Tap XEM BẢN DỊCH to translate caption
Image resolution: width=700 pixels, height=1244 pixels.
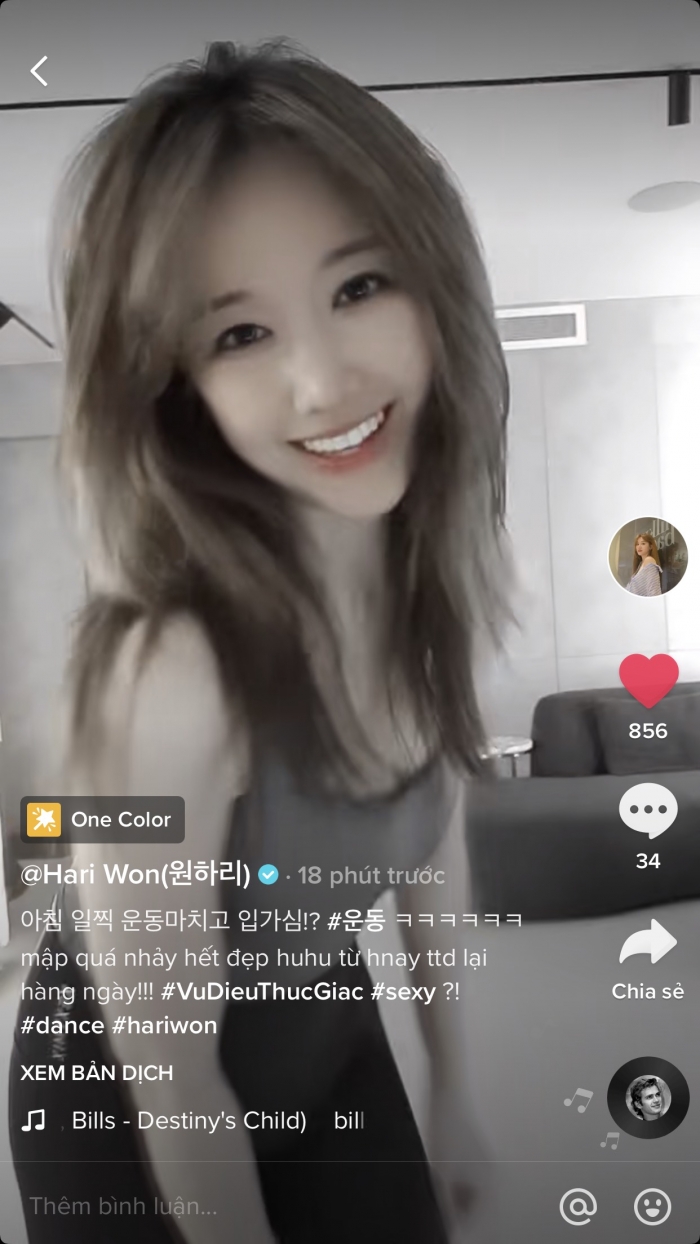coord(97,1073)
